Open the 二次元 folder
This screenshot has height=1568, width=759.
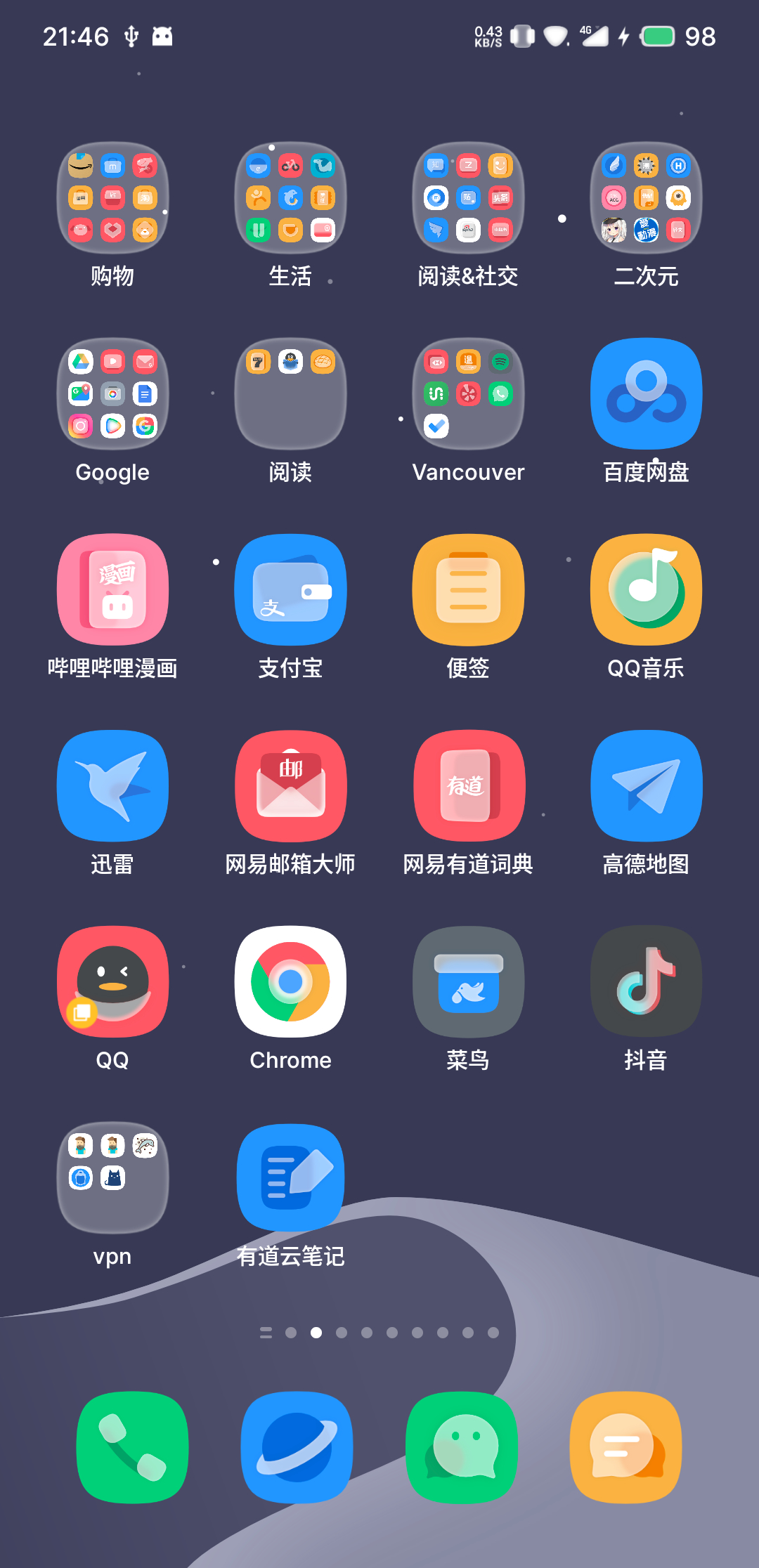(646, 198)
